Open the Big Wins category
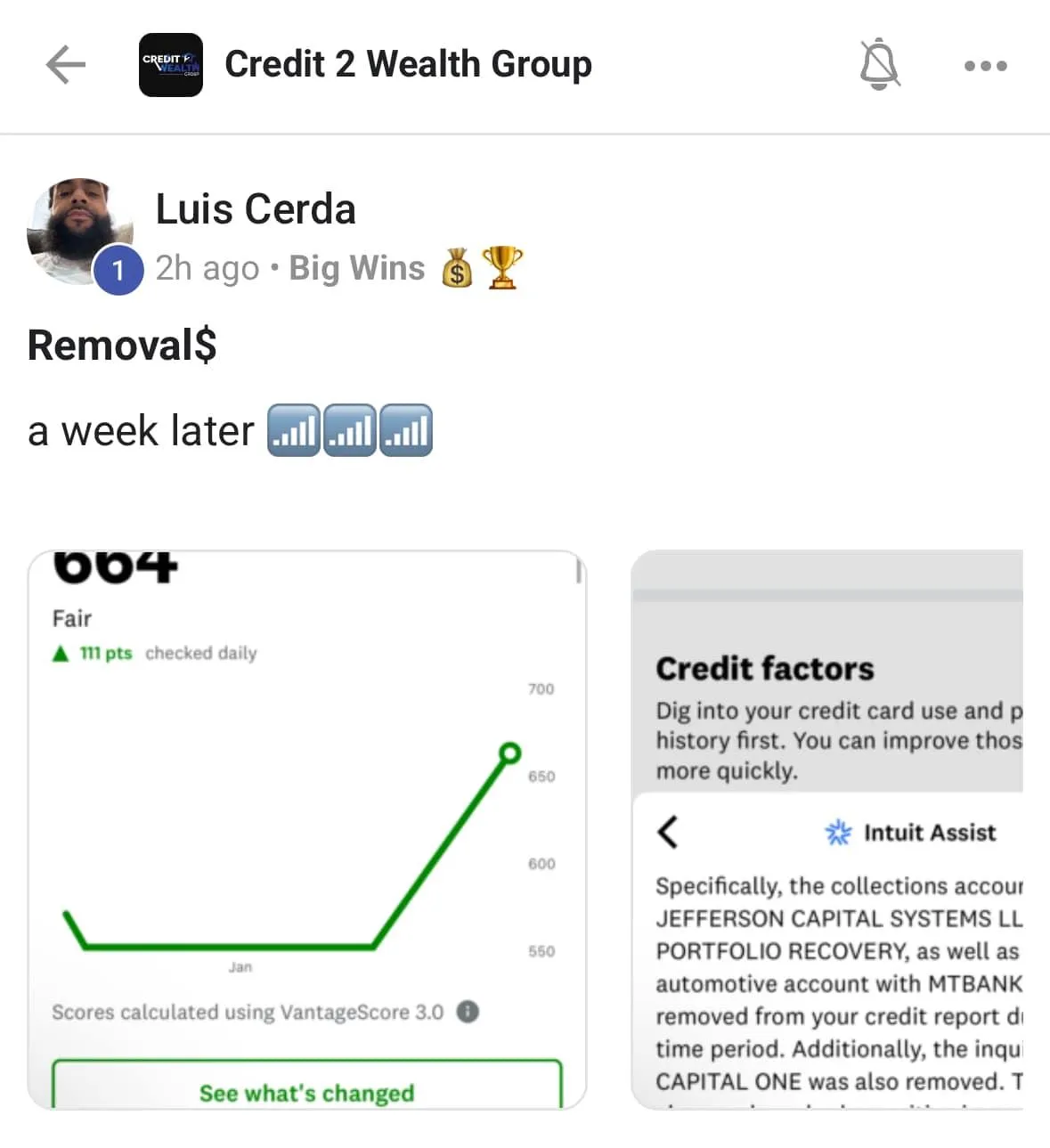 point(356,268)
